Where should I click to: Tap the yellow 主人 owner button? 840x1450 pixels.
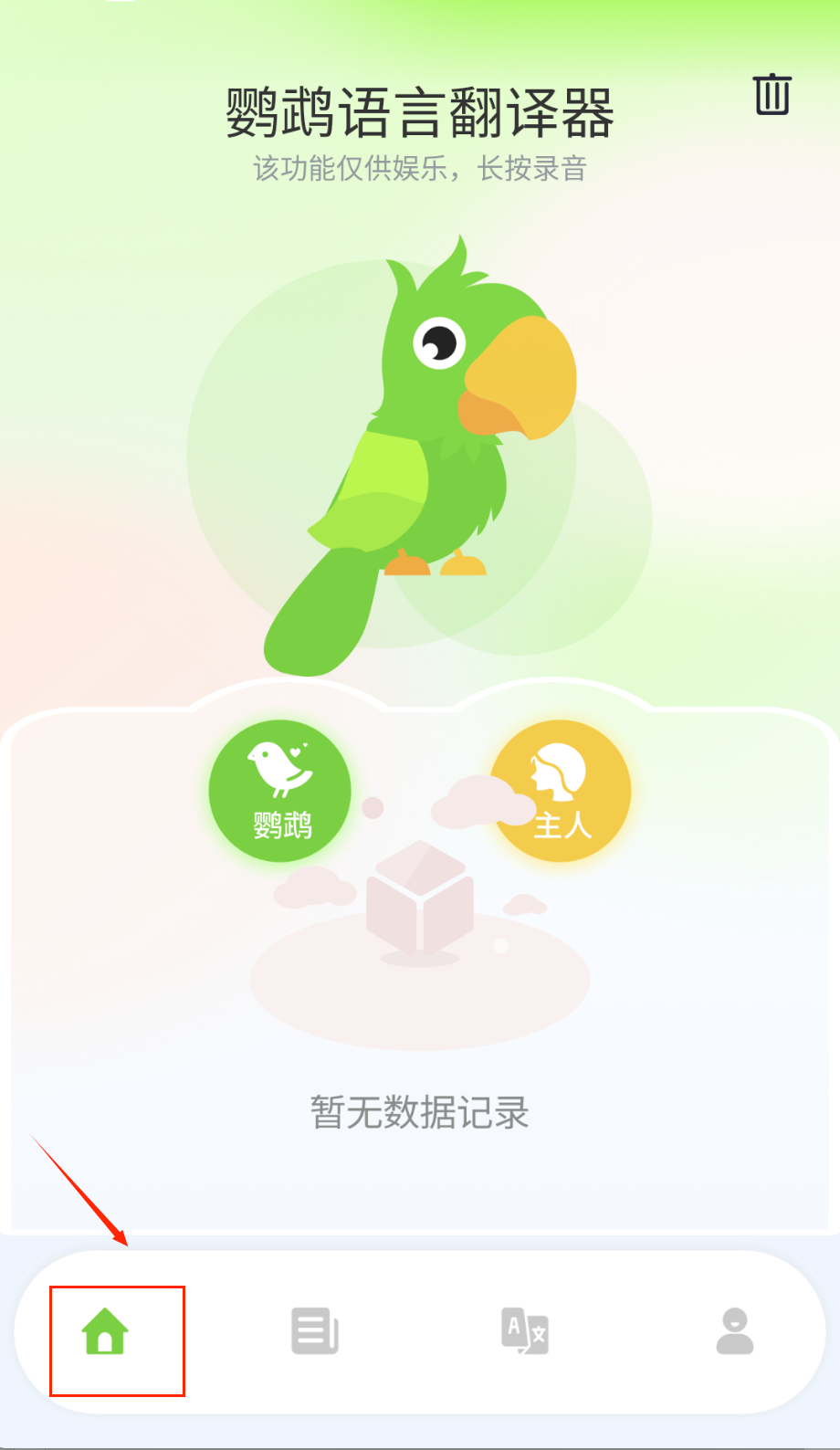coord(561,791)
